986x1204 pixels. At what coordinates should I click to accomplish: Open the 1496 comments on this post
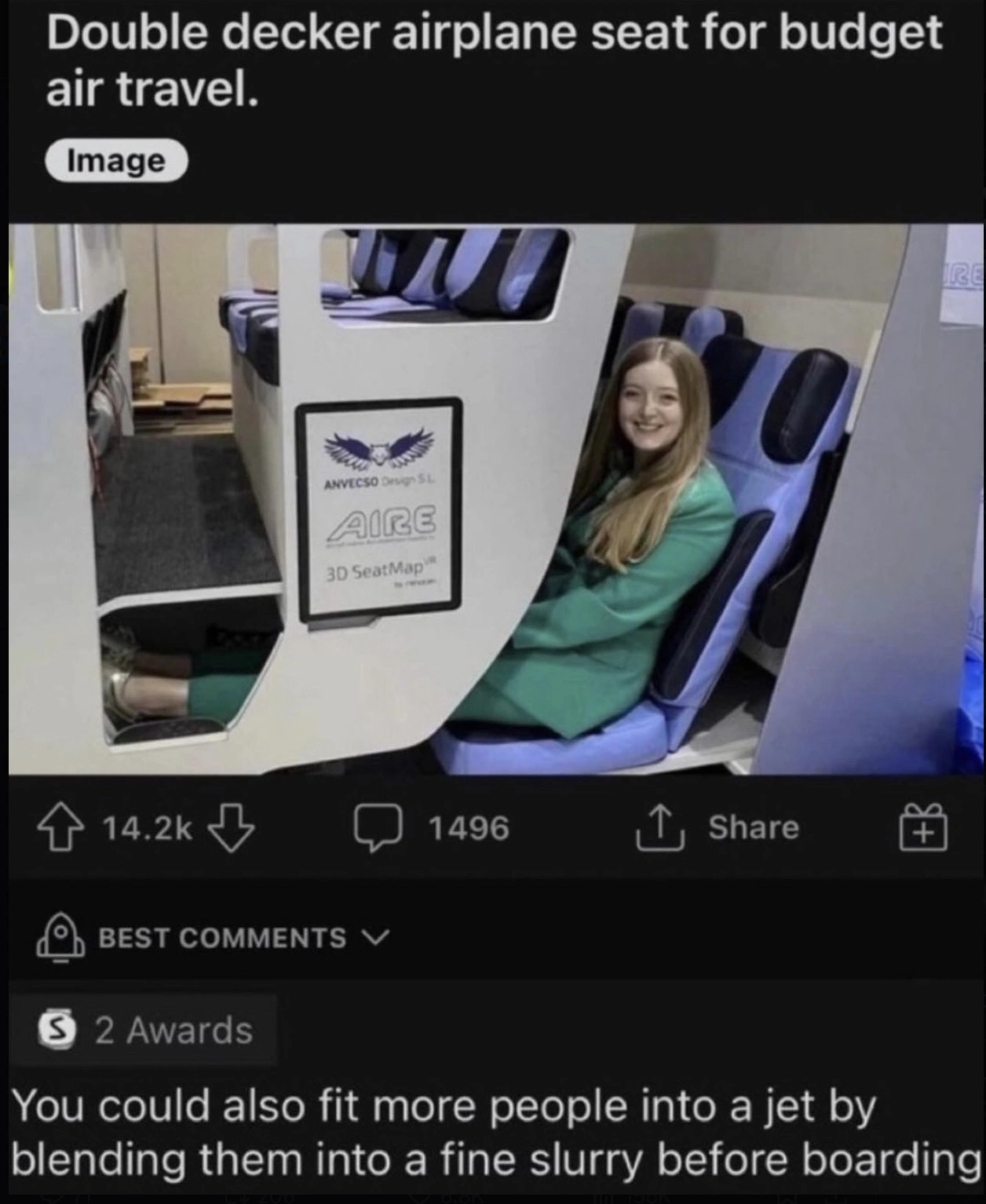432,828
